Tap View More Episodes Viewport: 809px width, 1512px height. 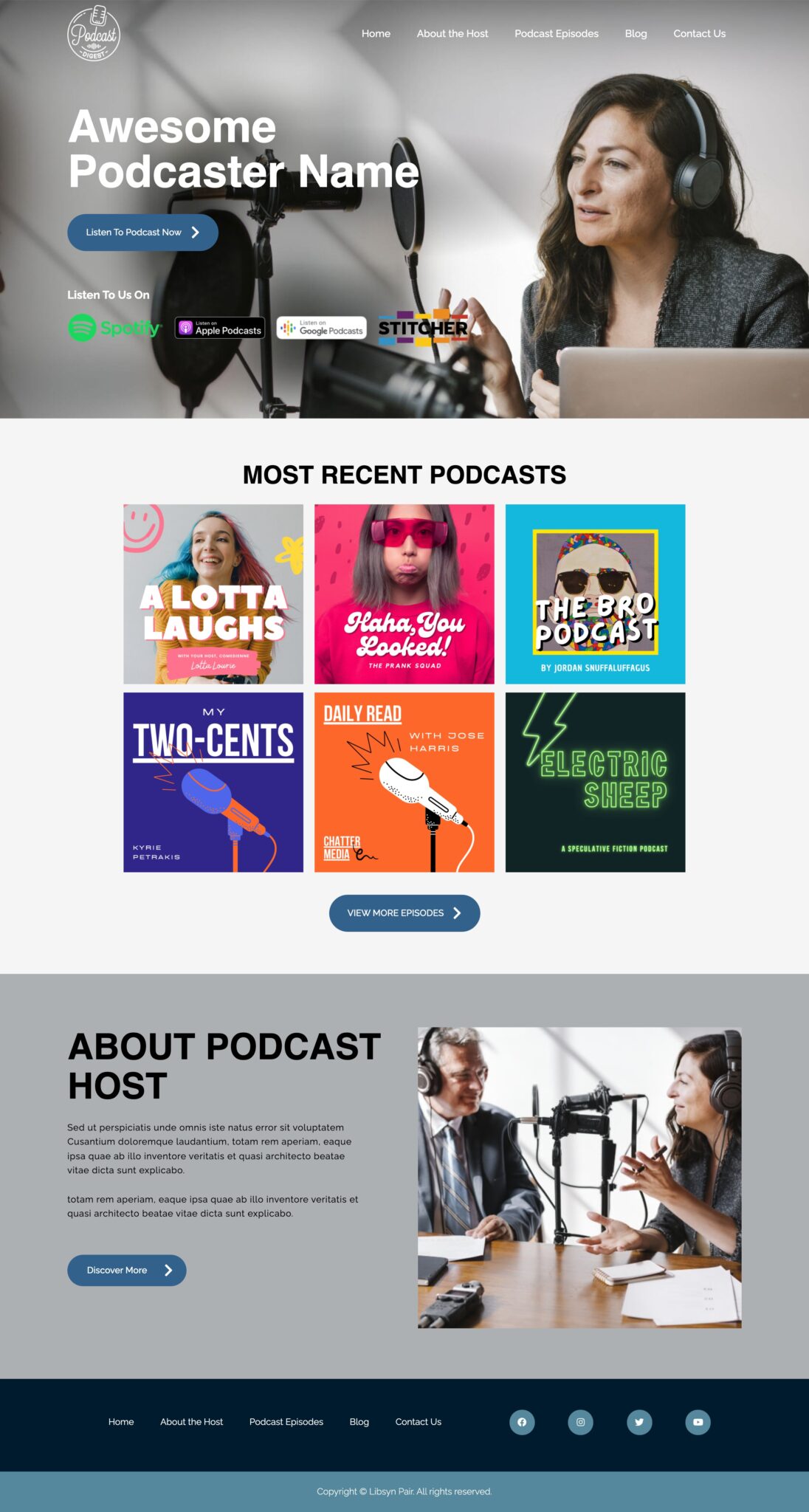tap(404, 913)
